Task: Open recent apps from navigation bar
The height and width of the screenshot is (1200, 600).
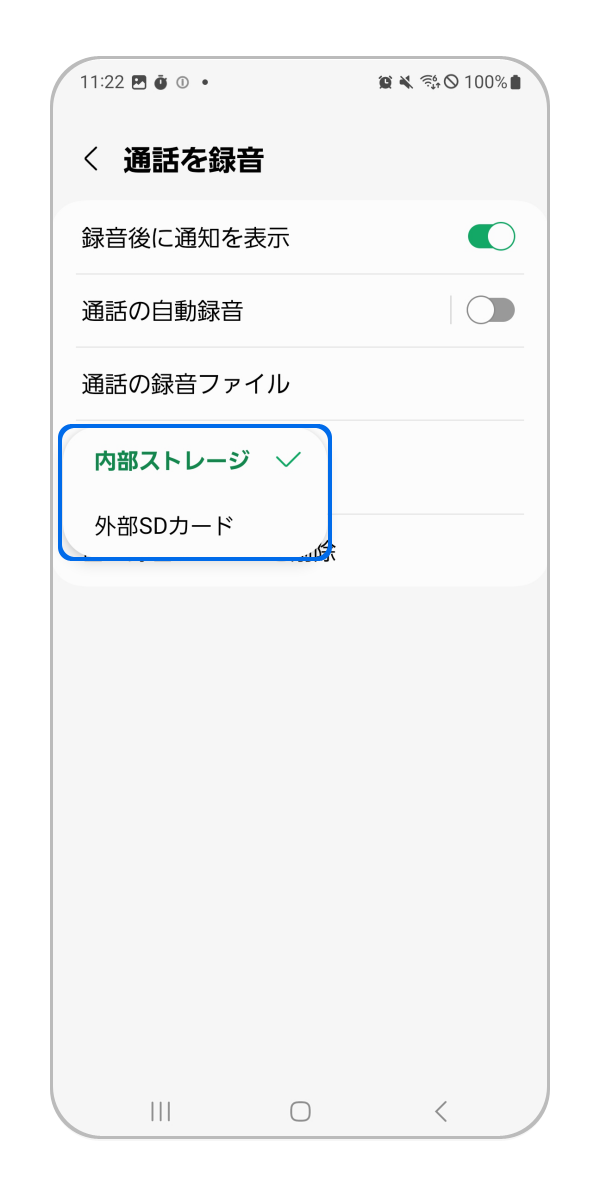Action: pyautogui.click(x=160, y=1111)
